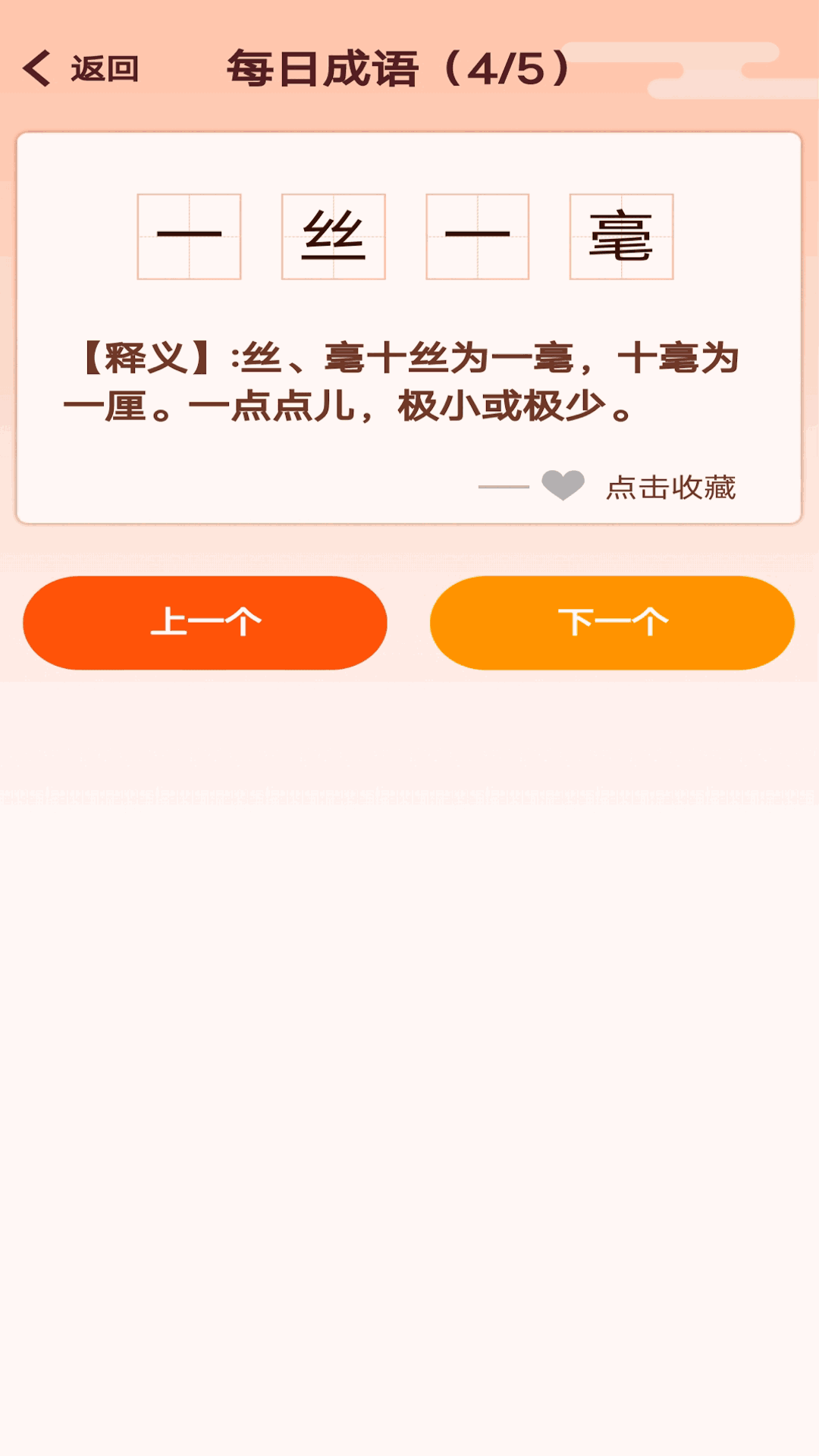Go back using the 返回 arrow
This screenshot has width=819, height=1456.
pyautogui.click(x=38, y=68)
